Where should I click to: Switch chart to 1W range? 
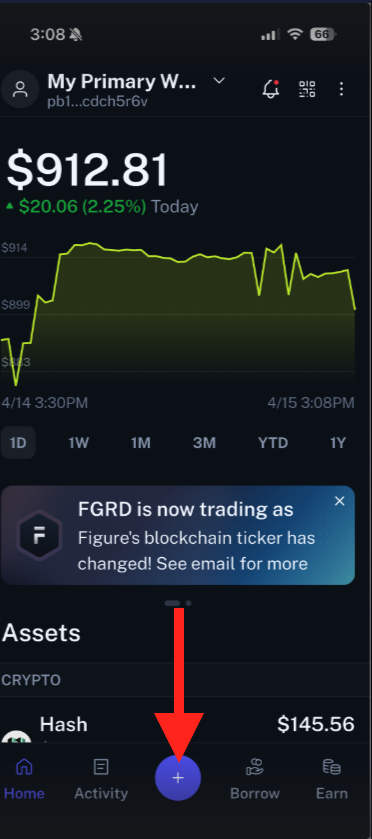point(79,443)
